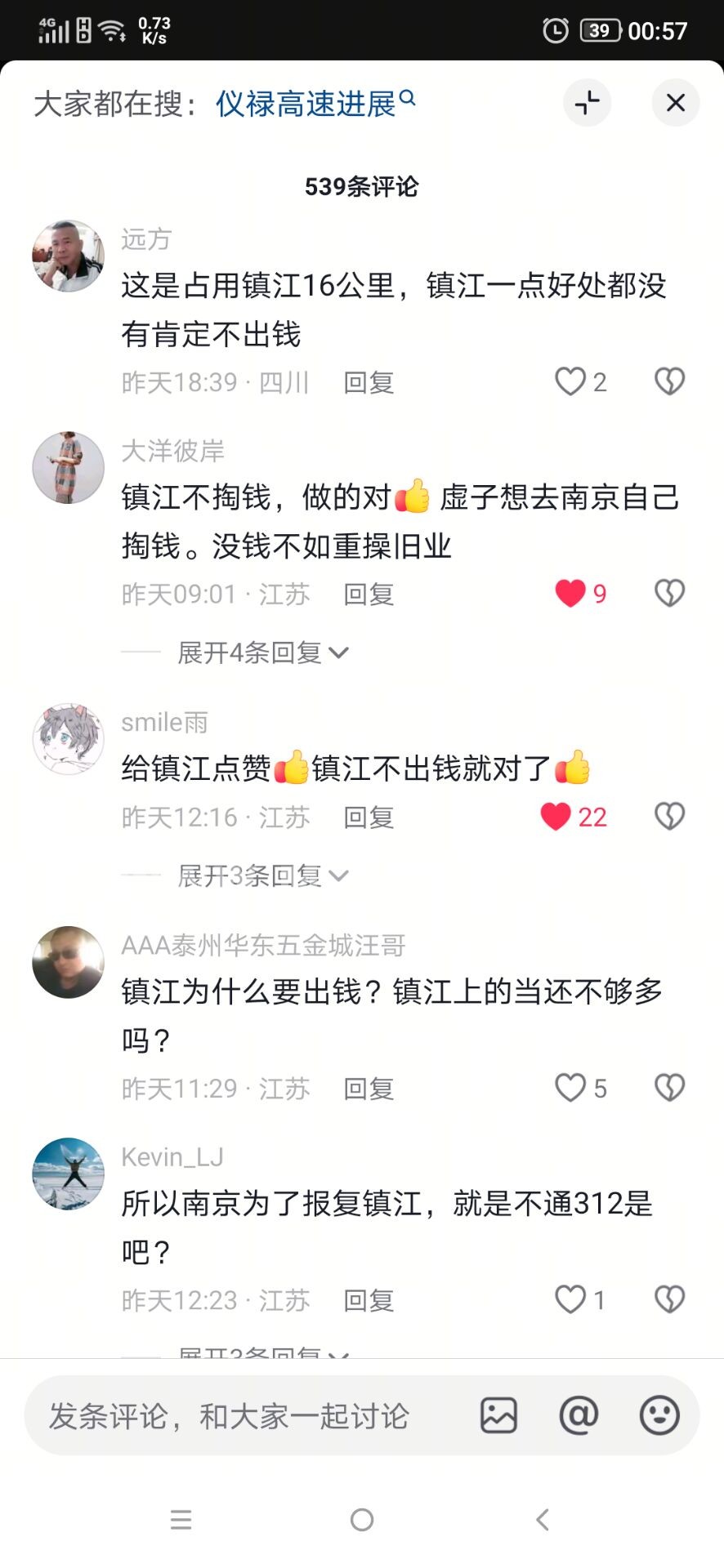The height and width of the screenshot is (1568, 724).
Task: Unlike 大洋彼岸's comment
Action: point(570,594)
